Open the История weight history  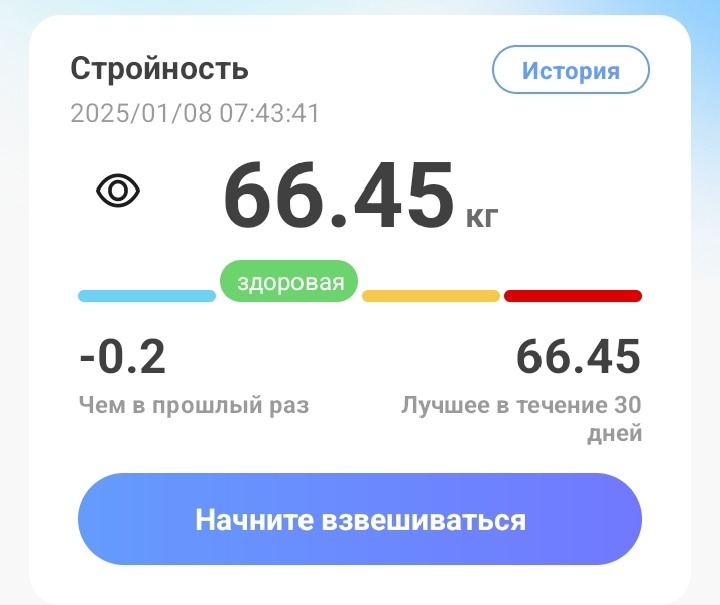pyautogui.click(x=571, y=71)
